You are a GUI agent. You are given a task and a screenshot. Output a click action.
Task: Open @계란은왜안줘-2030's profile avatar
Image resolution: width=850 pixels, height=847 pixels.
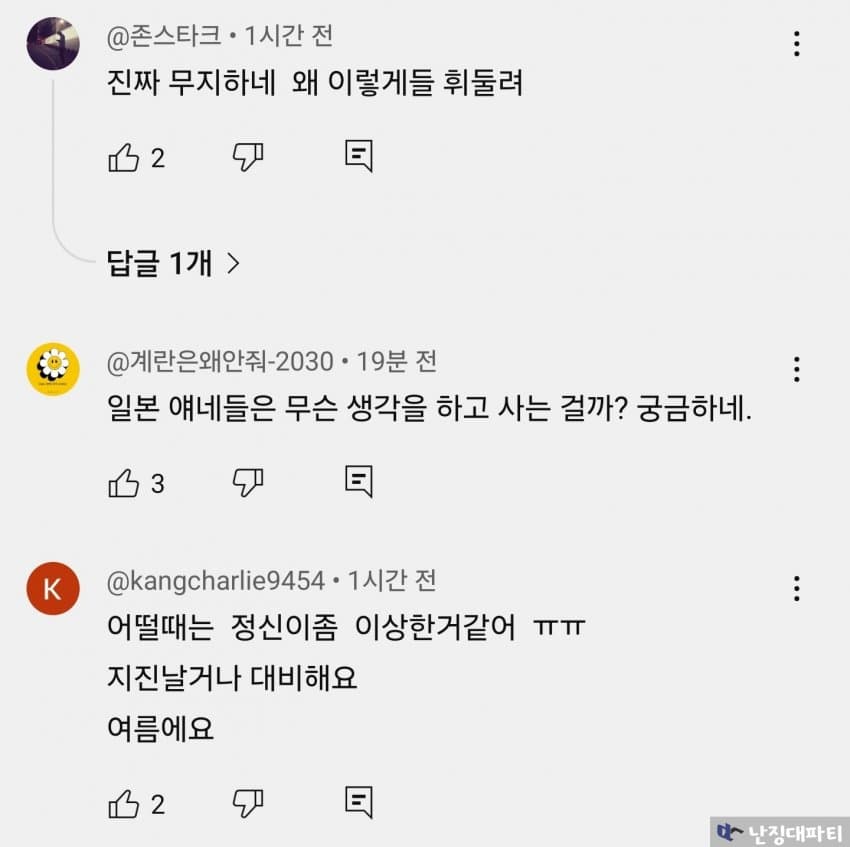[53, 369]
